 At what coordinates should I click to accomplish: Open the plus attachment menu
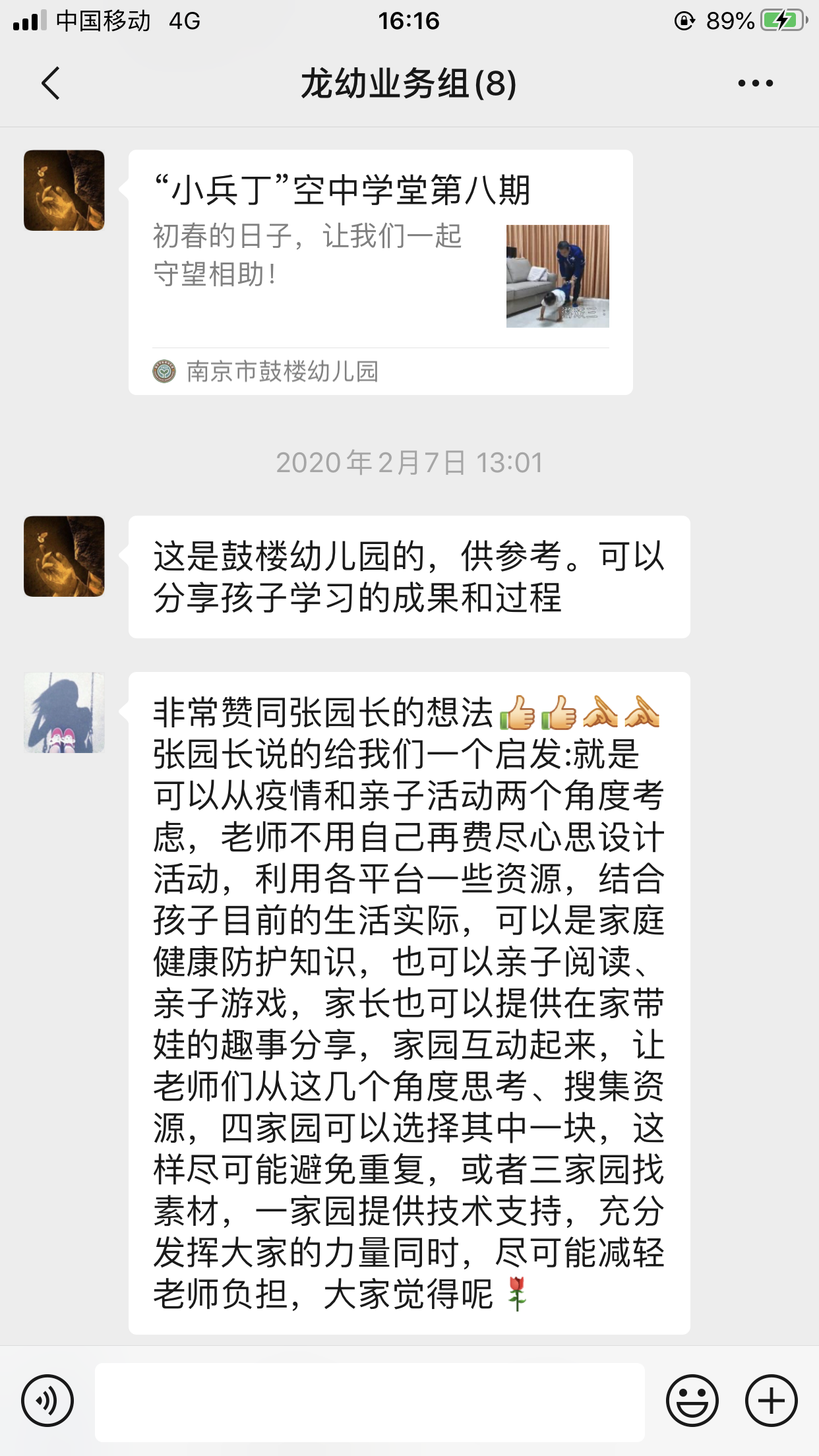tap(771, 1401)
